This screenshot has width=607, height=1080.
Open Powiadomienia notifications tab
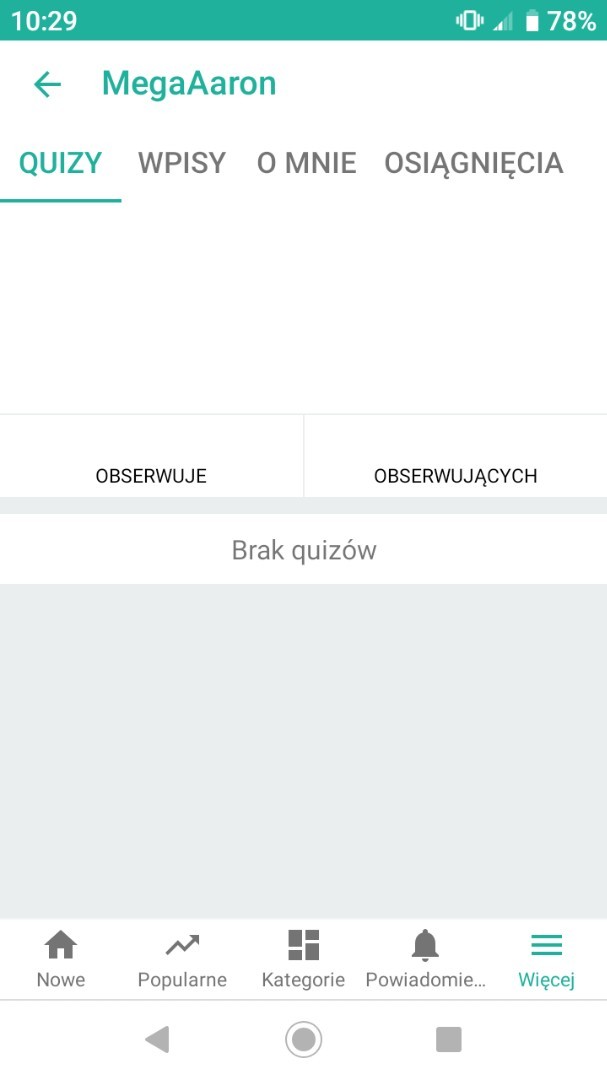[x=425, y=958]
